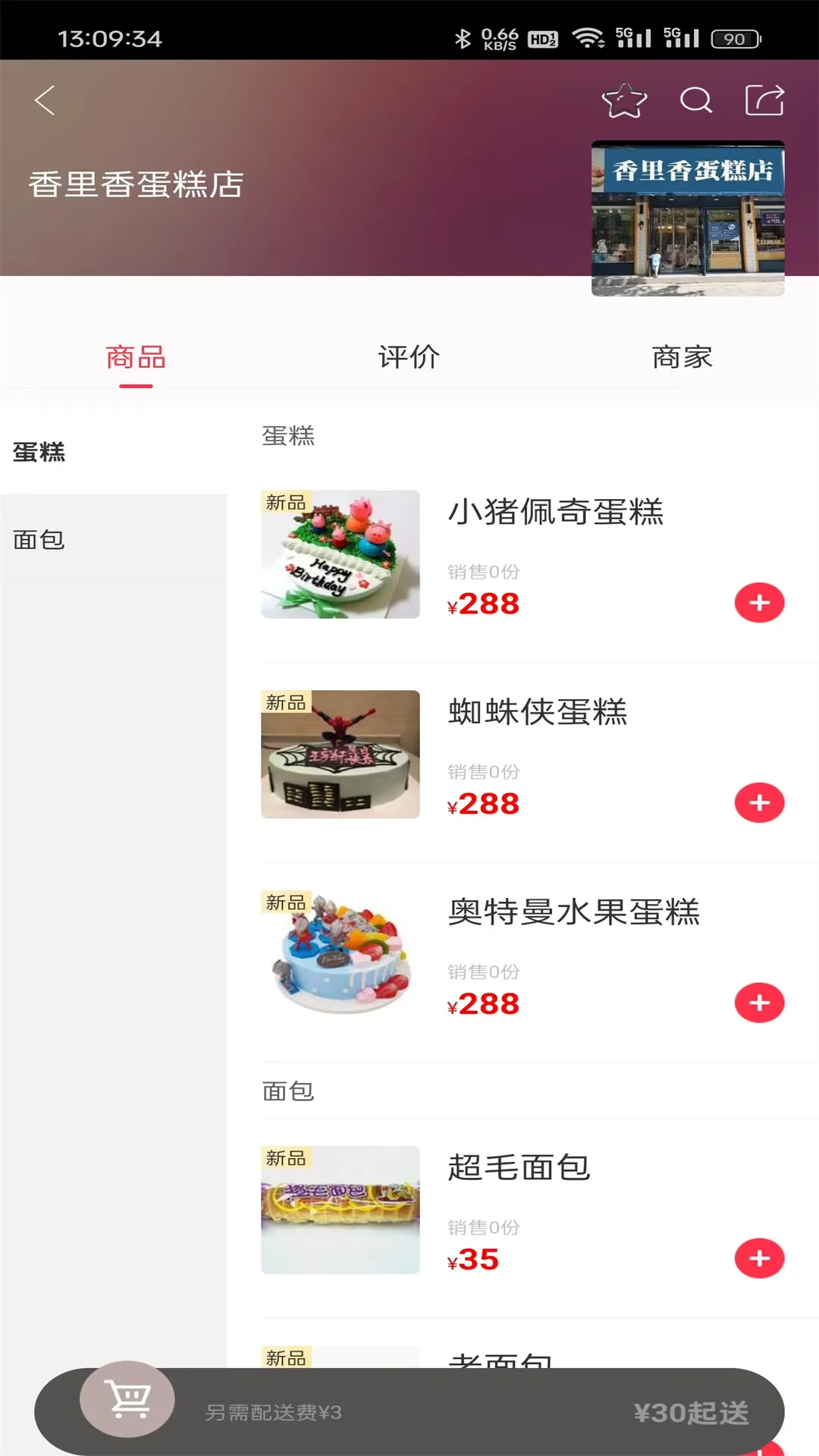Tap the ¥30起送 minimum order label
Image resolution: width=819 pixels, height=1456 pixels.
click(689, 1413)
